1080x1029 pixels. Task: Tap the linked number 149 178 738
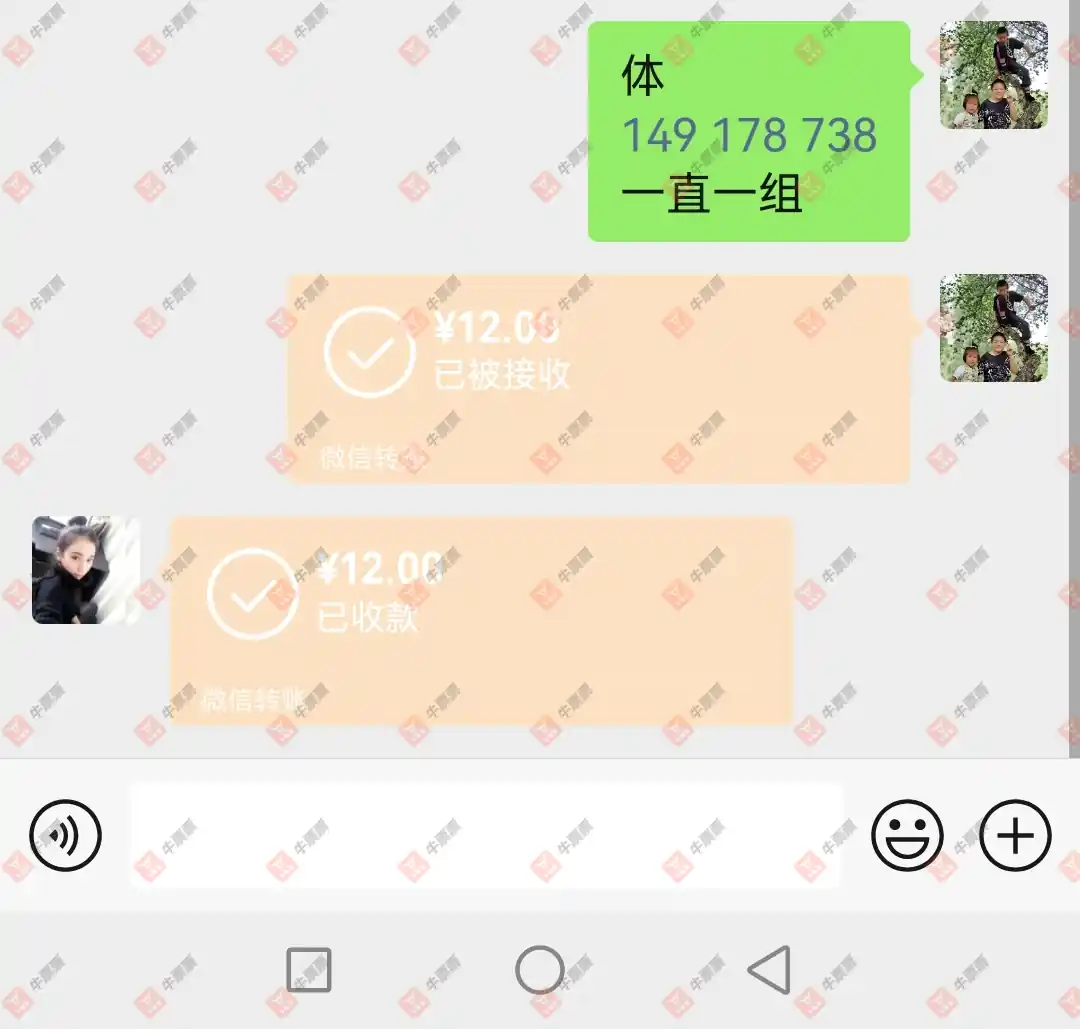(749, 136)
